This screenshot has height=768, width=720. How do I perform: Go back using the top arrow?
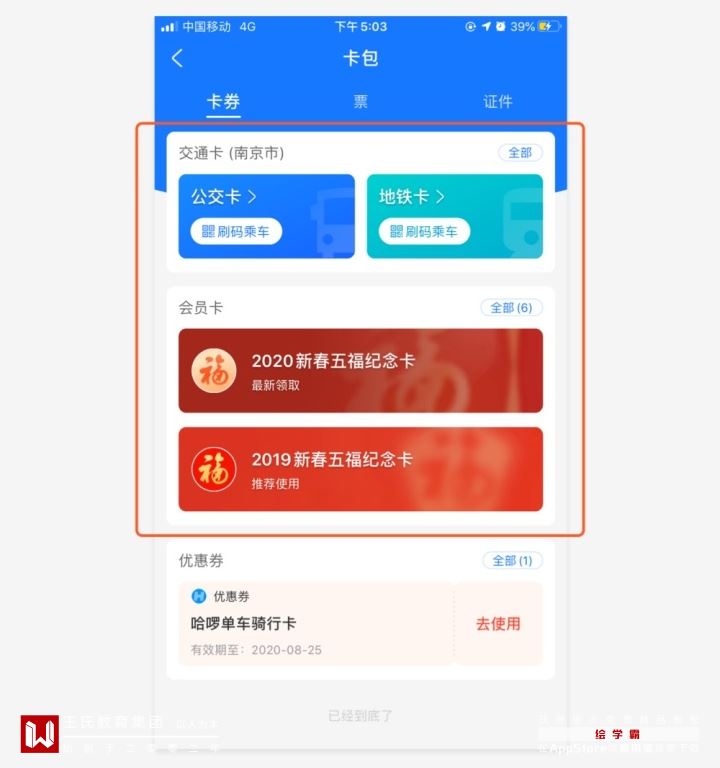[x=177, y=58]
